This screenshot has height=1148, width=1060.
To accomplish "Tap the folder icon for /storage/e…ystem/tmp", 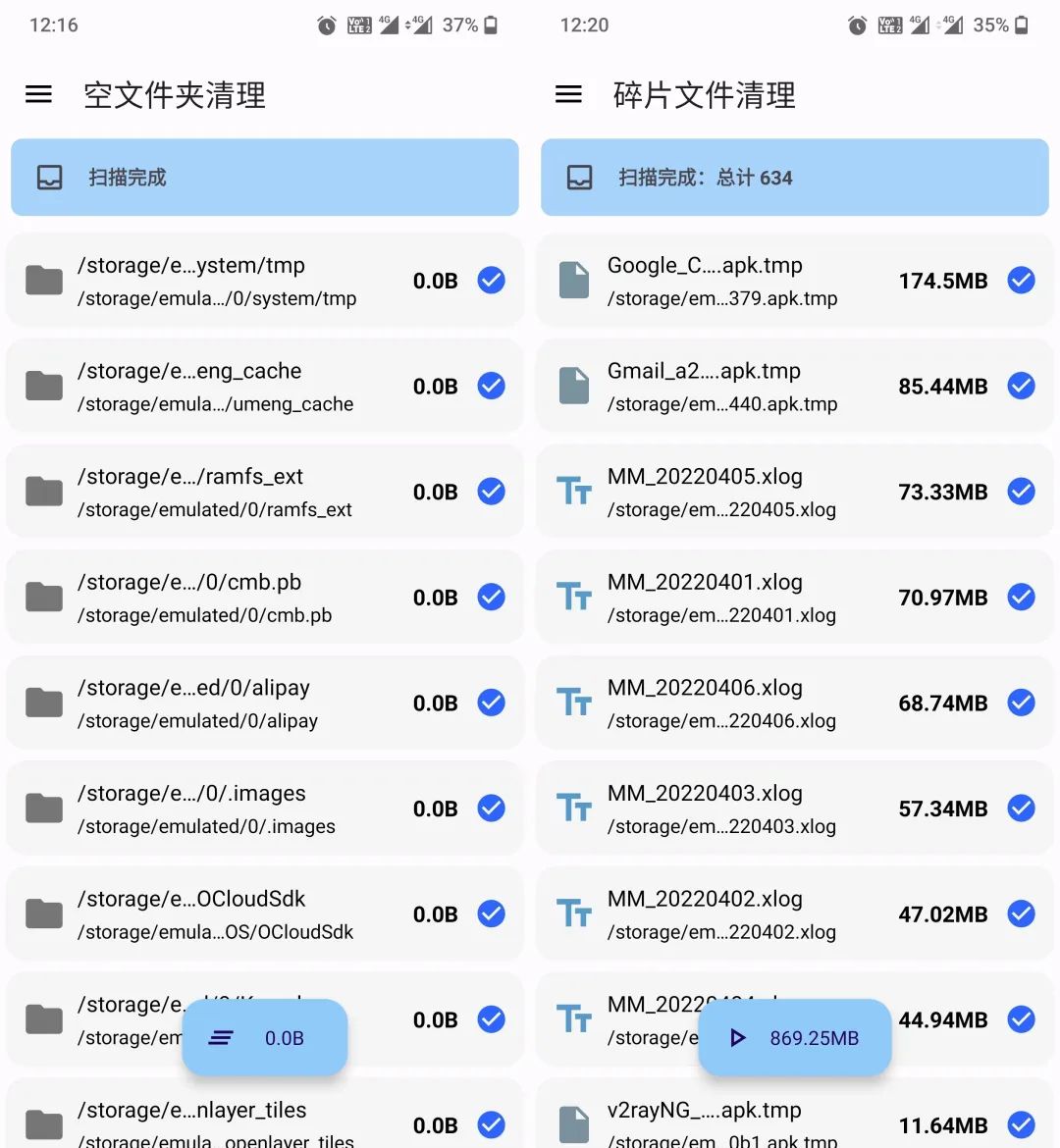I will [x=43, y=280].
